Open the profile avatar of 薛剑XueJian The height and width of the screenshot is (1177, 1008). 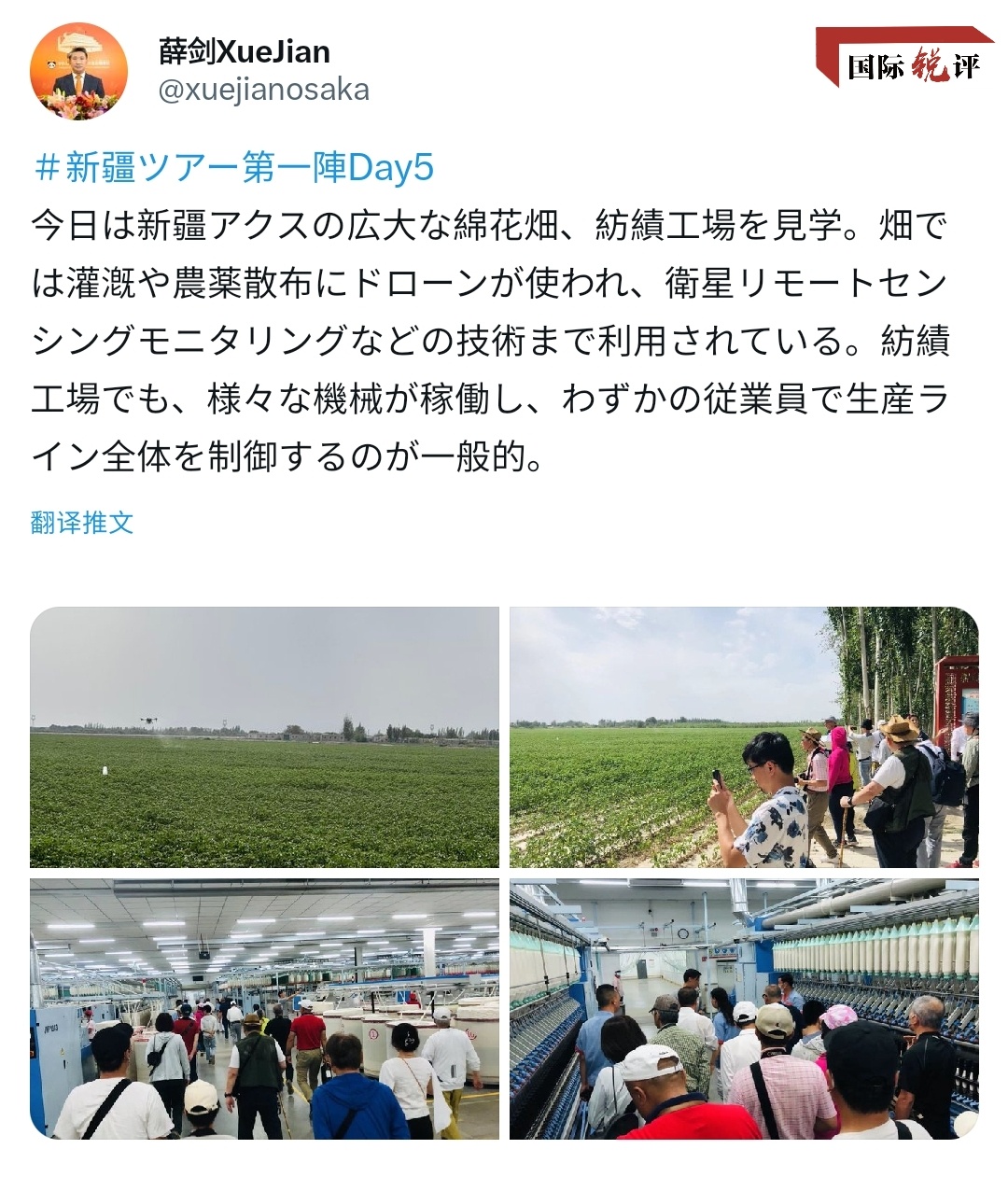(x=79, y=70)
